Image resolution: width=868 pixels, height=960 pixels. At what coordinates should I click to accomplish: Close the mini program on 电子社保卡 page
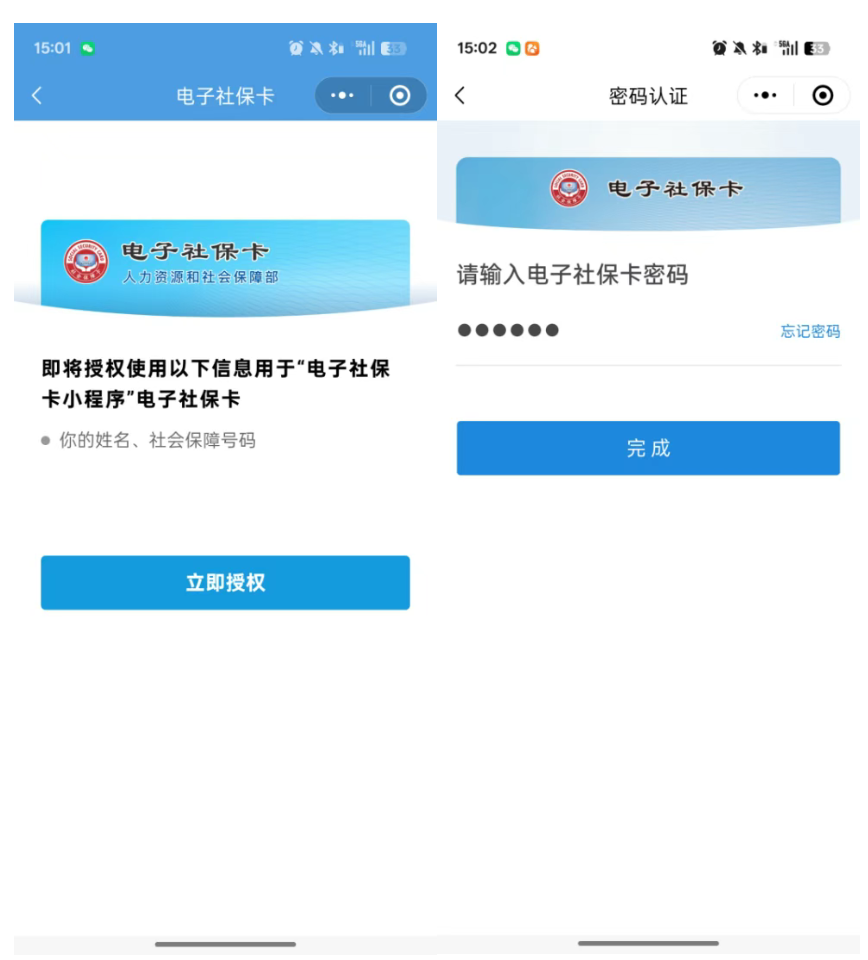pos(400,96)
